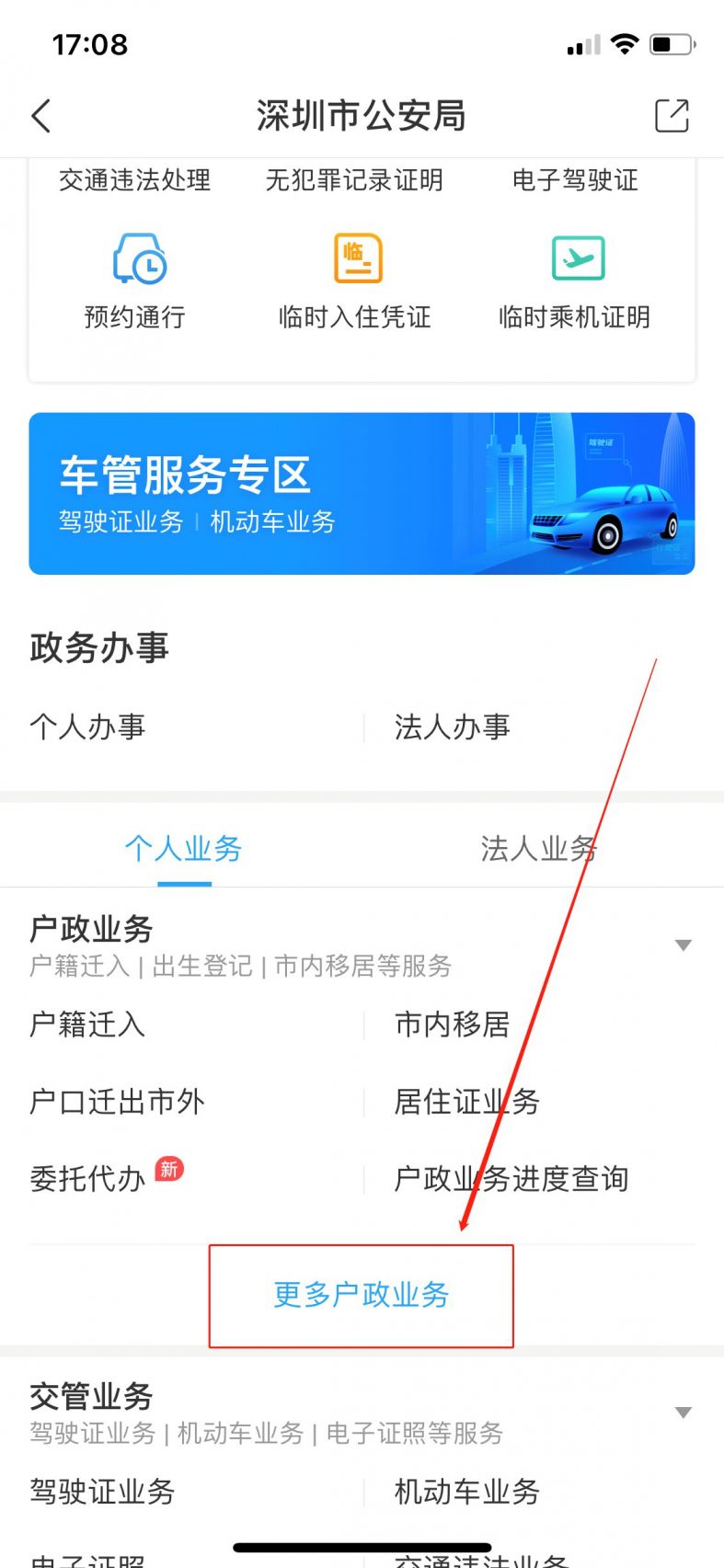Open 驾驶证业务 under 交管业务

tap(102, 1492)
